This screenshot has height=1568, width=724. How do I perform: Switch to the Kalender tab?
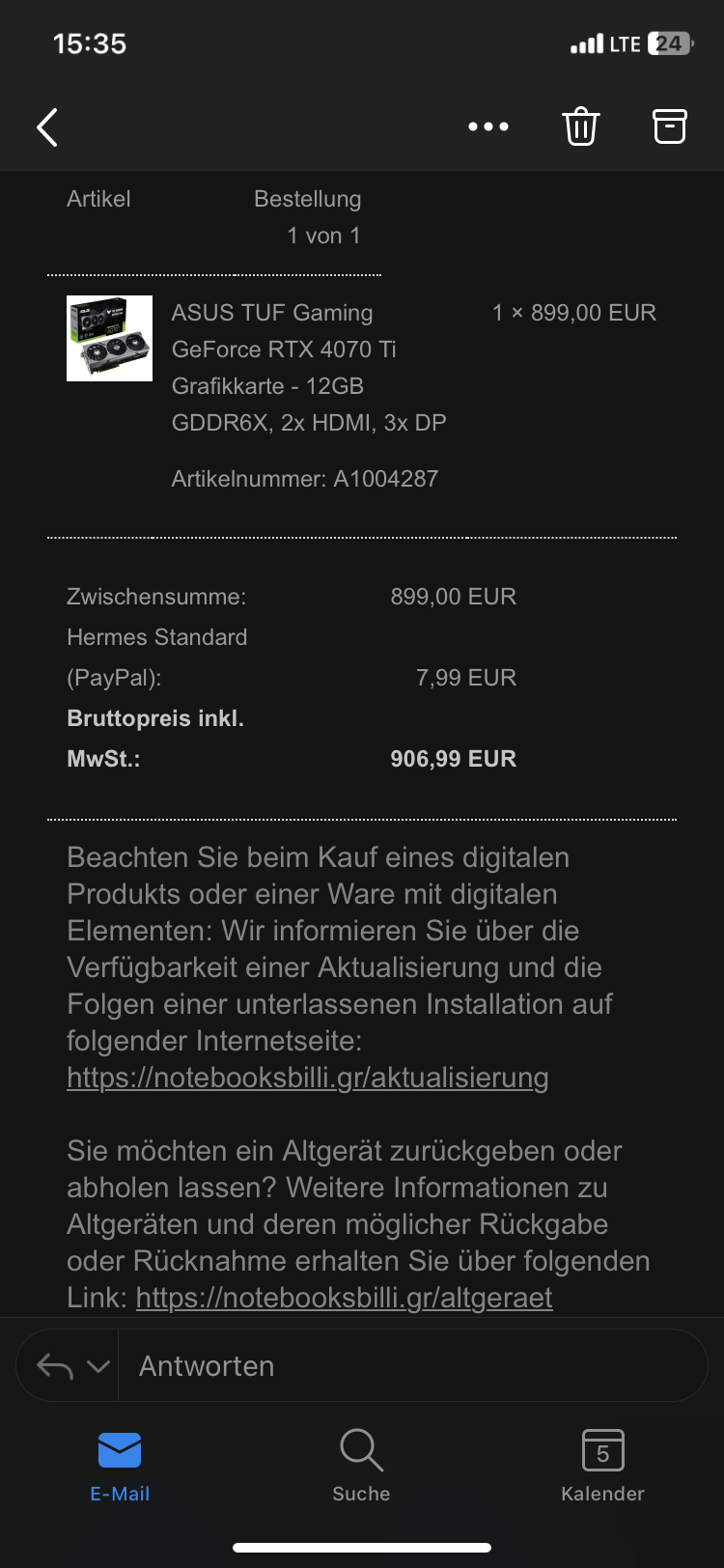click(602, 1465)
